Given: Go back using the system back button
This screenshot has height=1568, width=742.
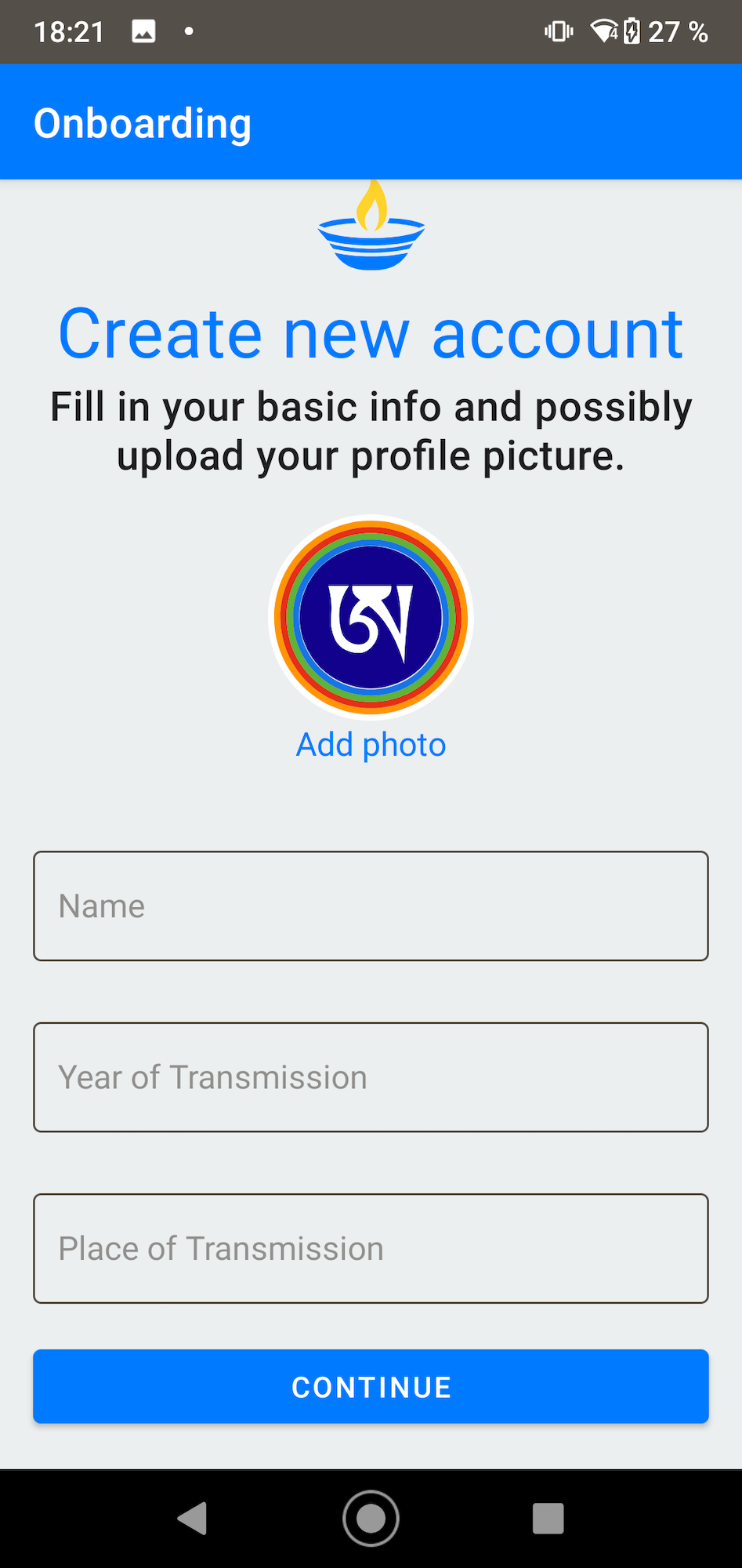Looking at the screenshot, I should pyautogui.click(x=193, y=1518).
